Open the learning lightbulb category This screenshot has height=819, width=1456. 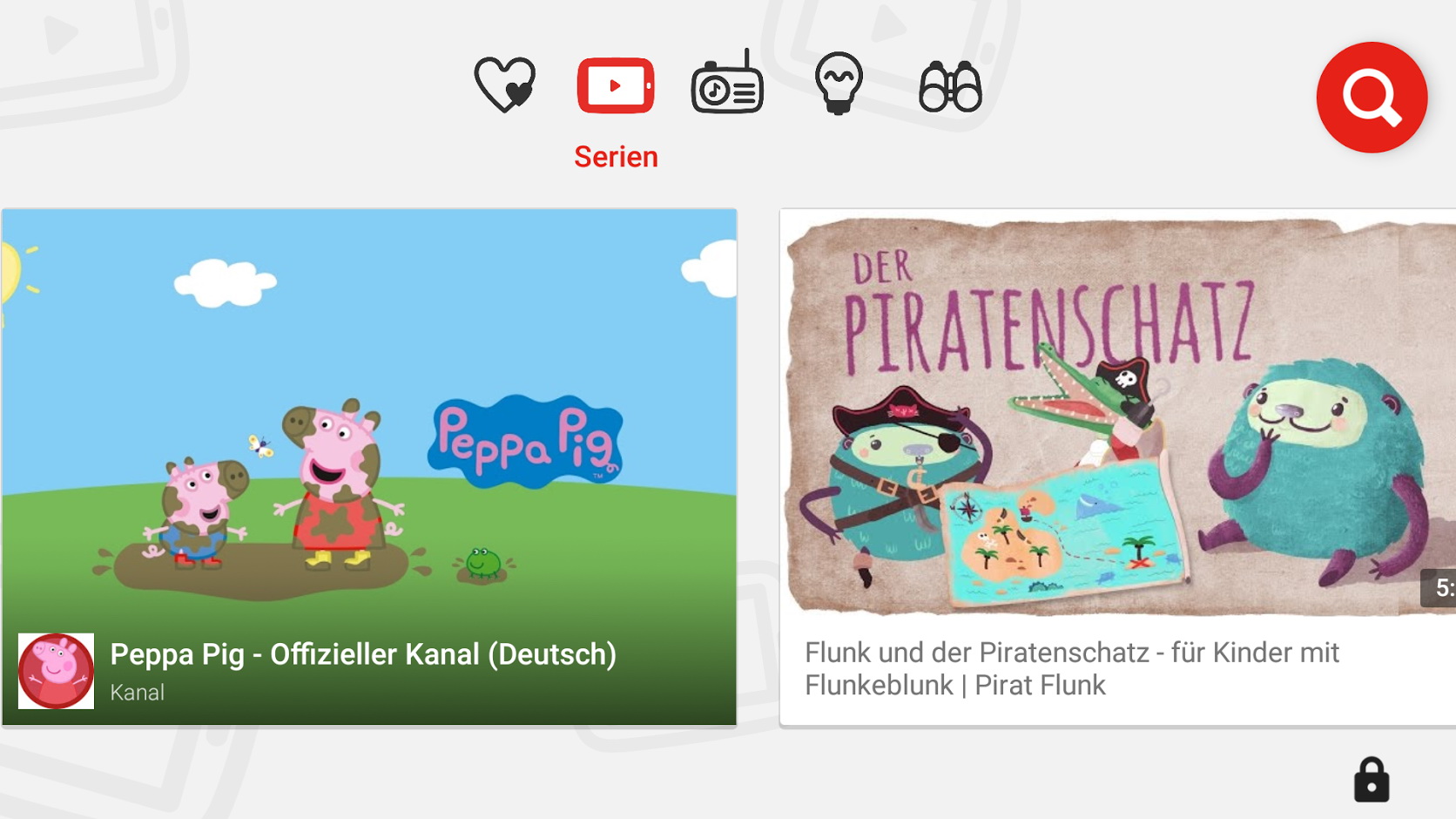(839, 84)
